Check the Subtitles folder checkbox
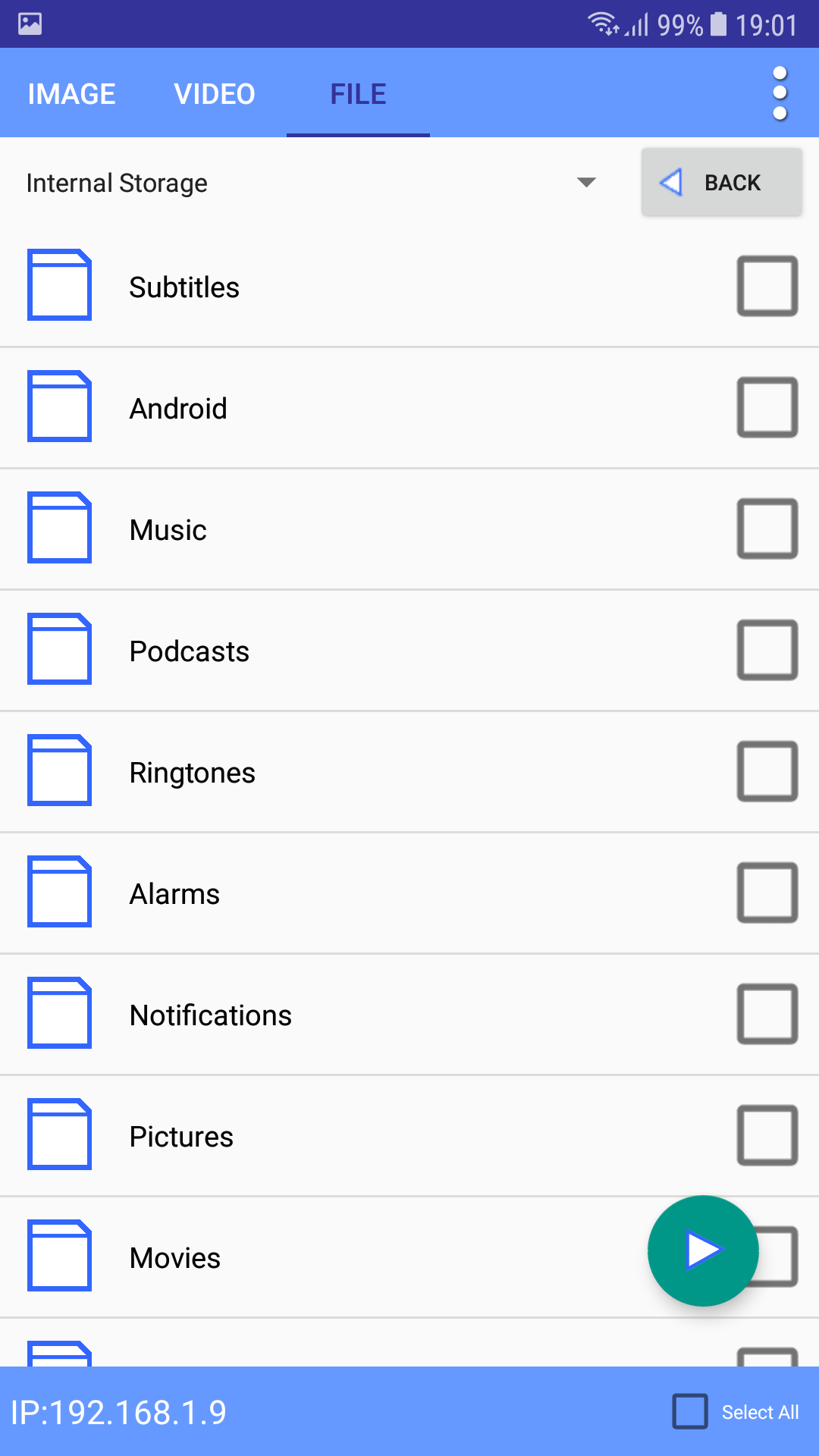 click(767, 287)
